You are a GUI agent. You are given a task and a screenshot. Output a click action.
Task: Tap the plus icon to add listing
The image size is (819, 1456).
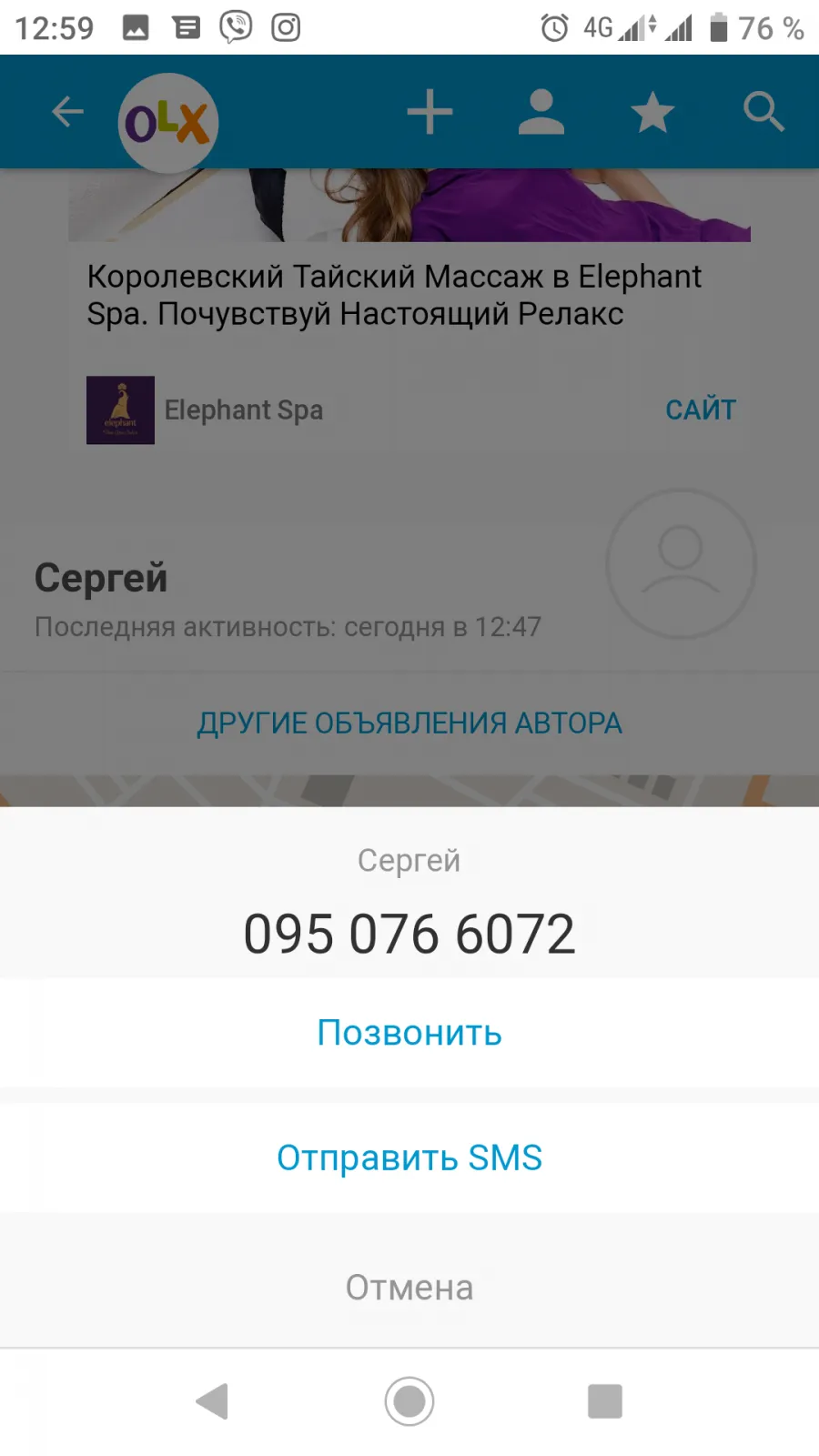(x=430, y=113)
